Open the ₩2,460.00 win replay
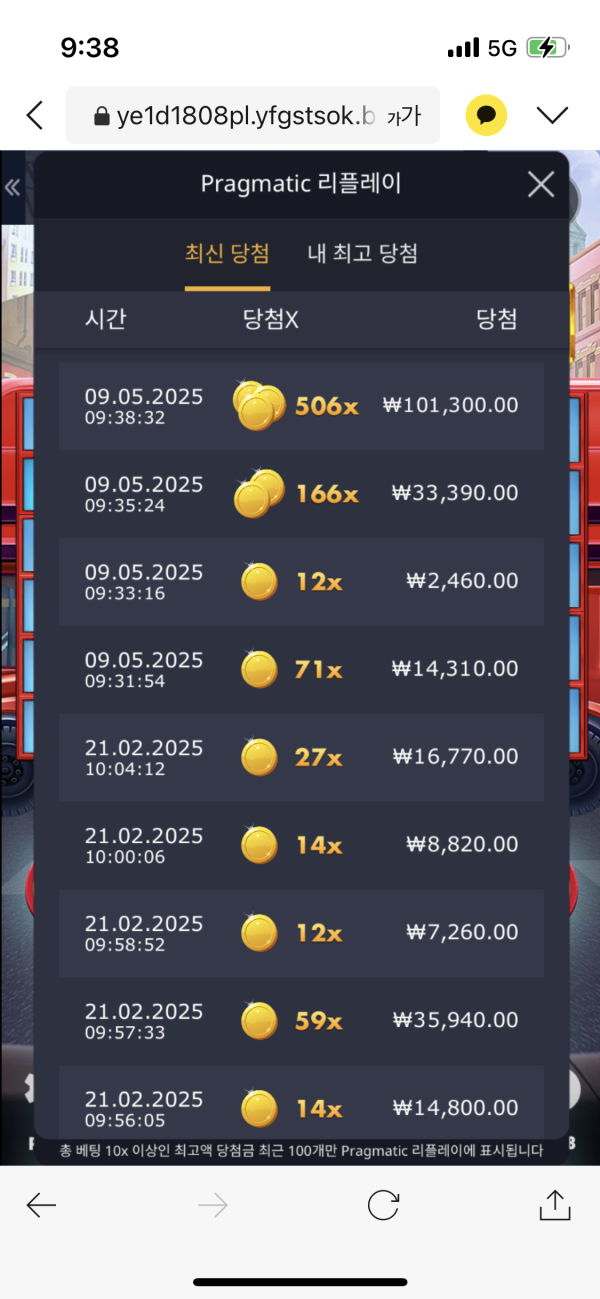Image resolution: width=600 pixels, height=1299 pixels. 302,582
